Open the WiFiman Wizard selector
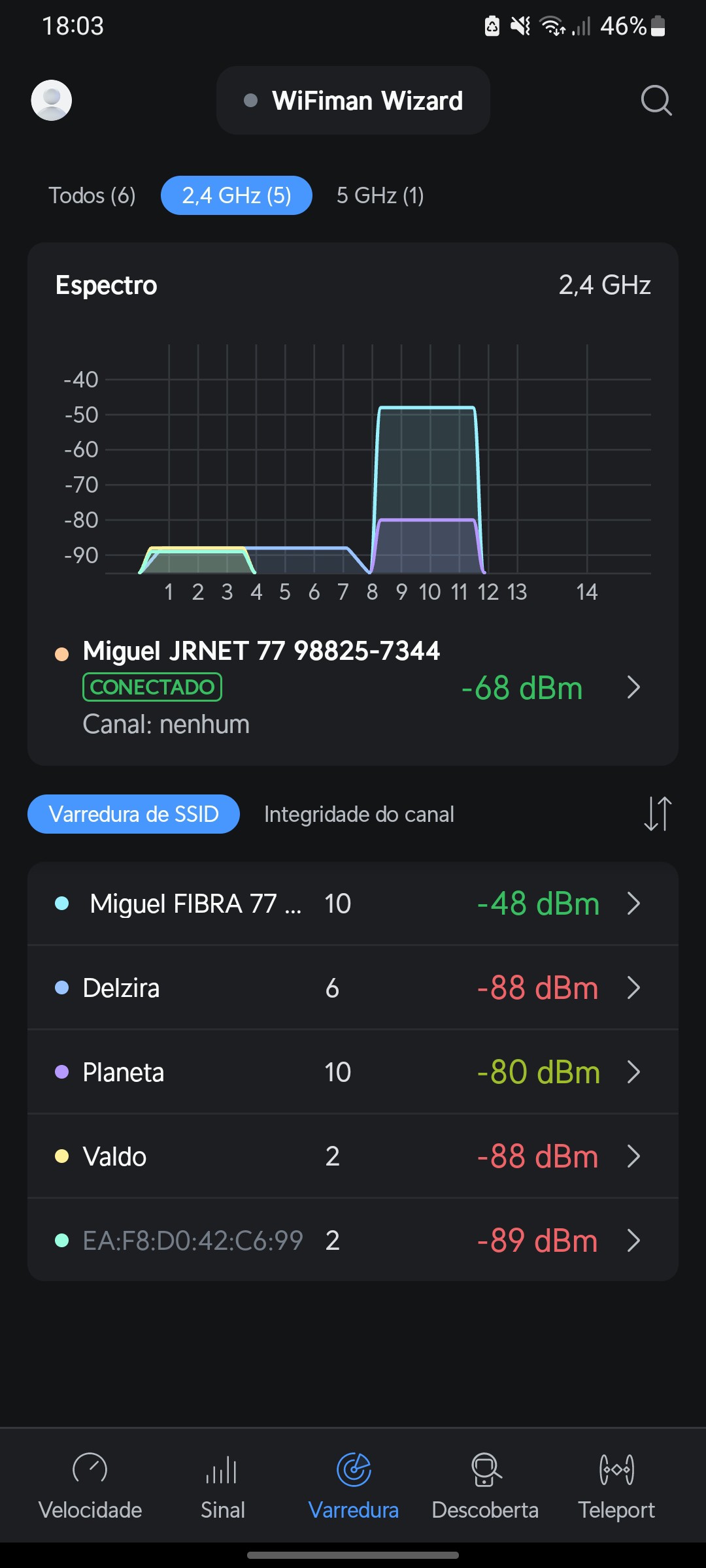Image resolution: width=706 pixels, height=1568 pixels. click(x=353, y=101)
